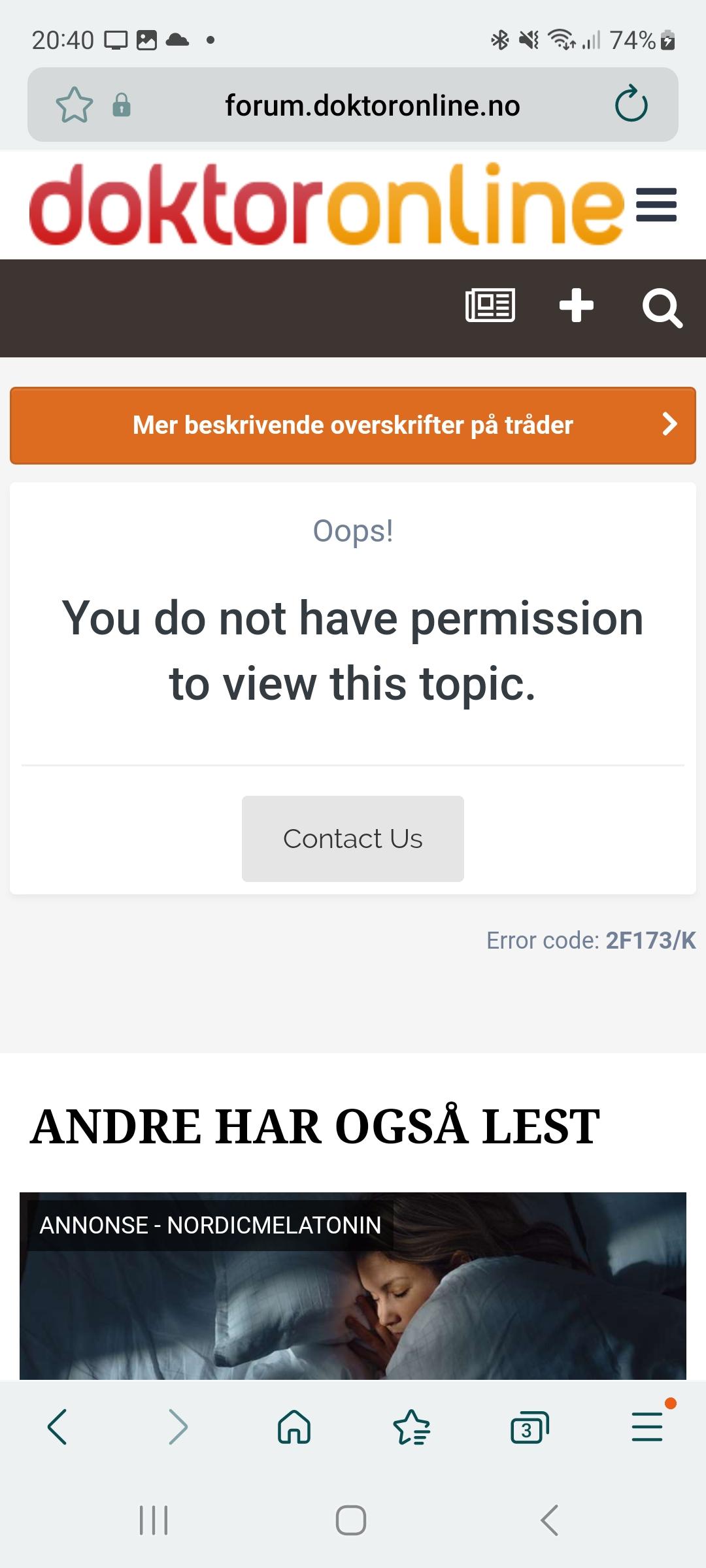Open the system recent apps view

coord(154,1520)
